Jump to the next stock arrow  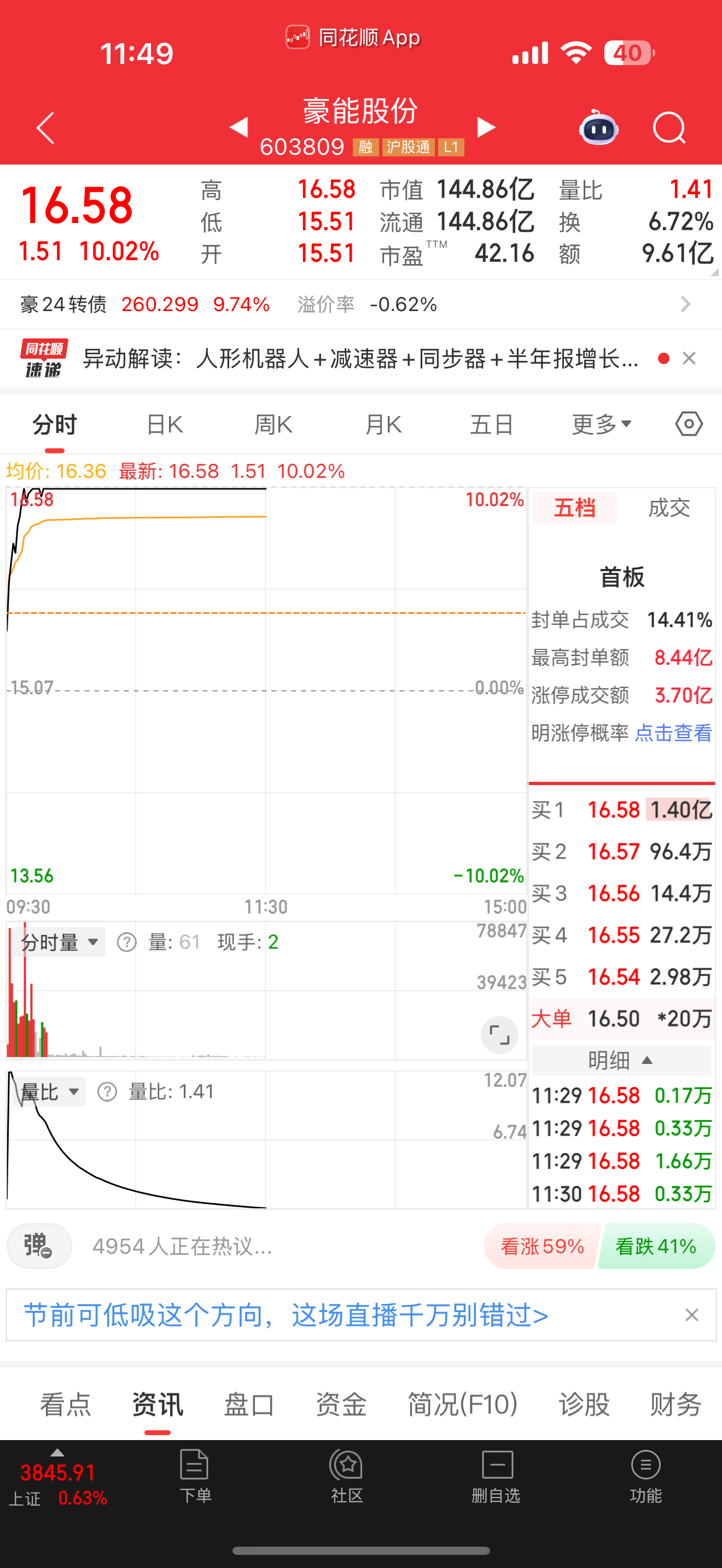(x=486, y=127)
